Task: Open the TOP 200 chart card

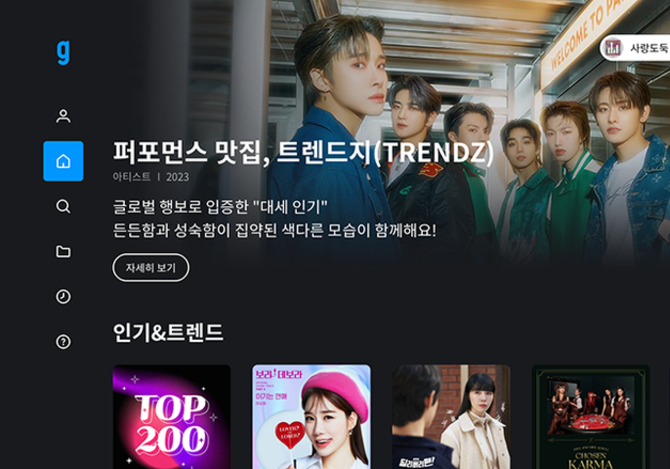Action: click(x=171, y=418)
